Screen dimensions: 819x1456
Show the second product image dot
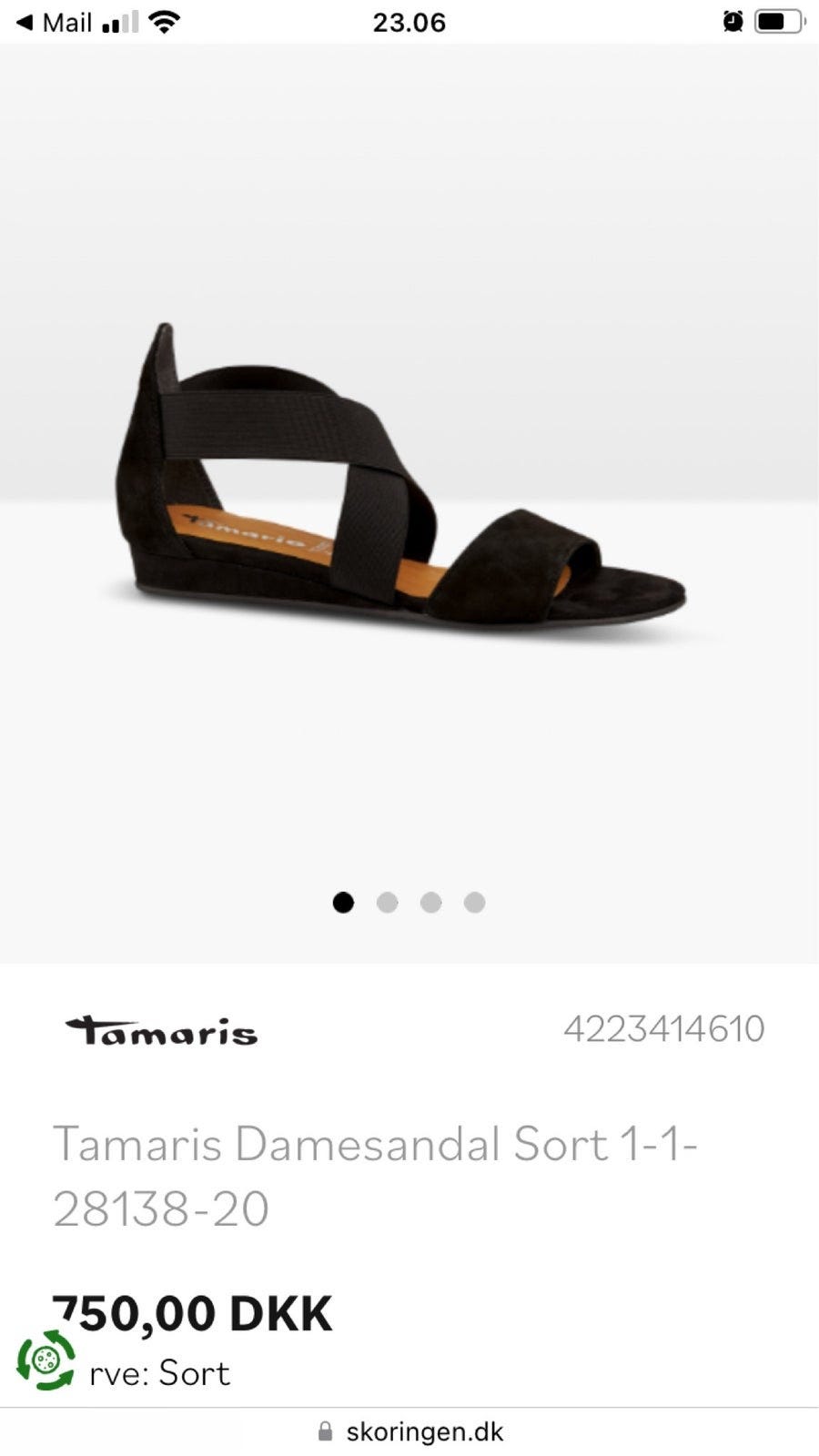(x=387, y=903)
